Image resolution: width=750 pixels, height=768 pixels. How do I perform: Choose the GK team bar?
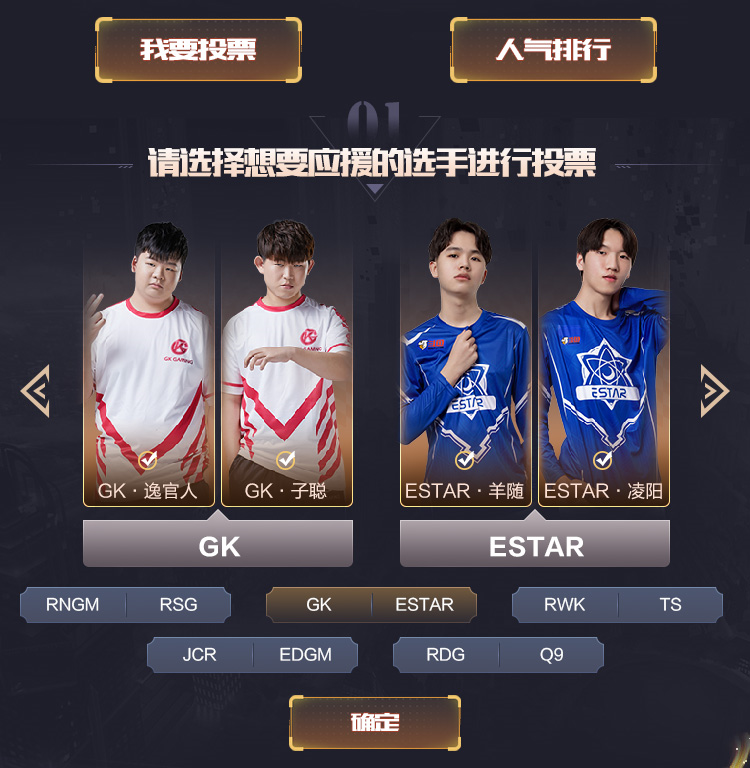tap(218, 545)
